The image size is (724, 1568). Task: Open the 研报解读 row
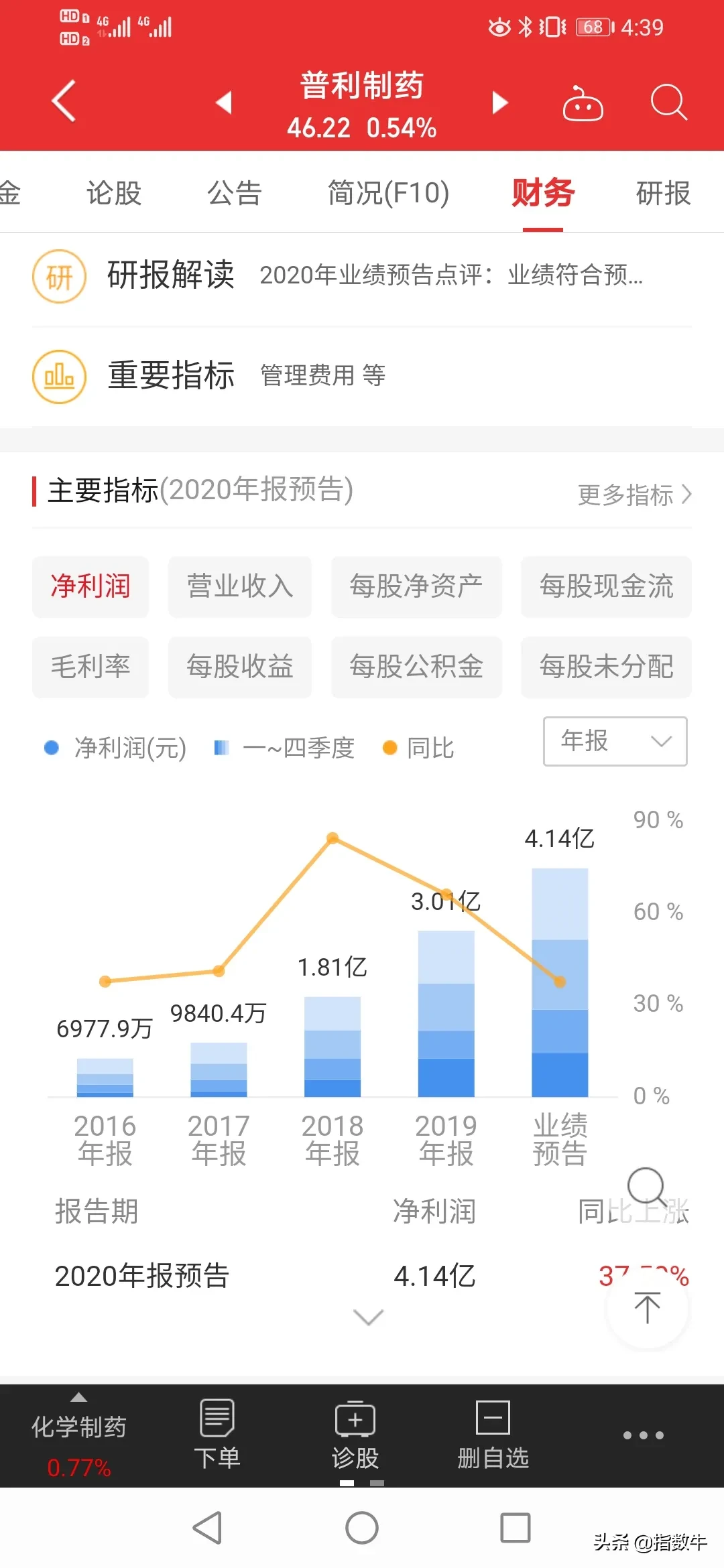pos(362,275)
